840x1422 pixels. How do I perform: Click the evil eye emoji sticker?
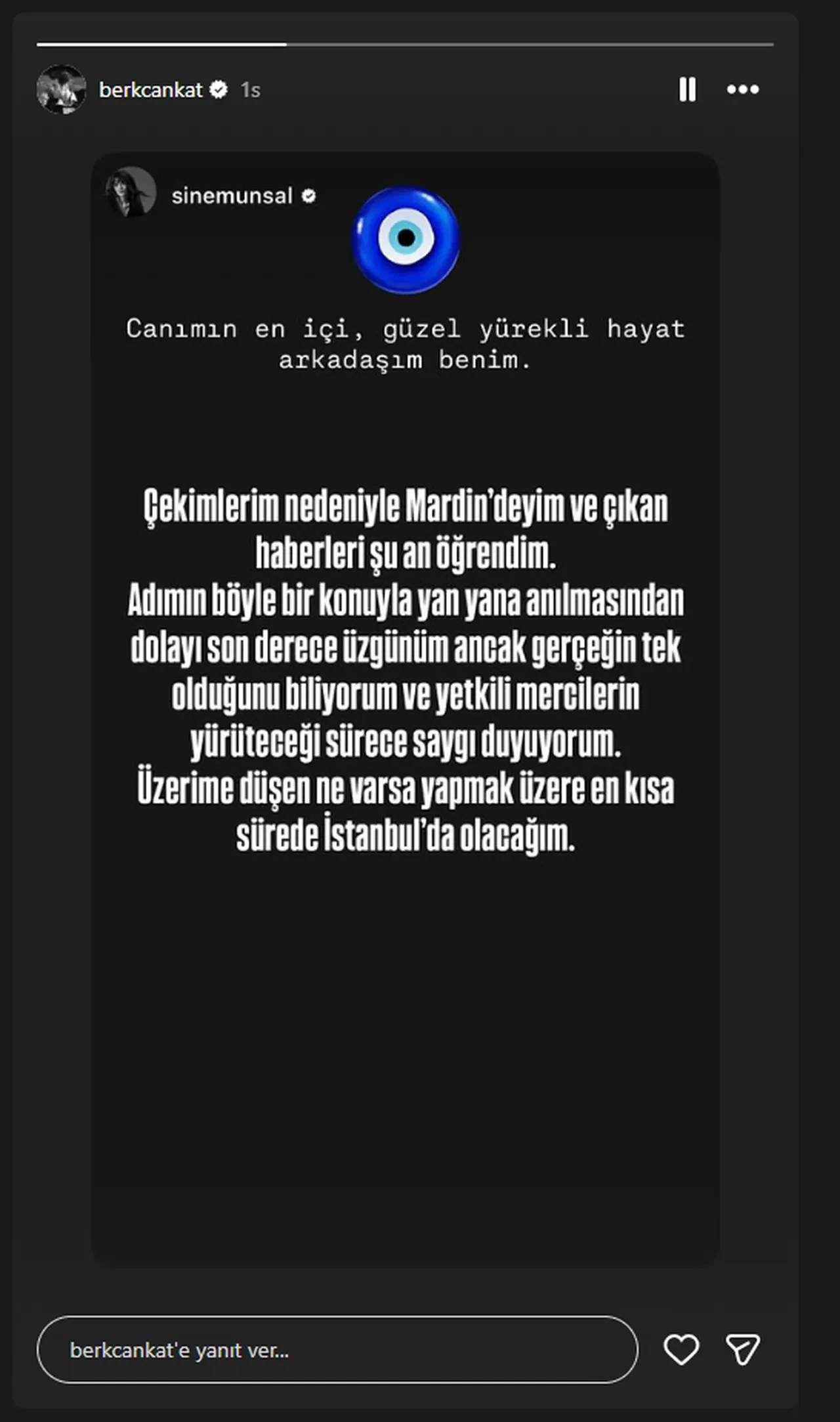click(407, 242)
